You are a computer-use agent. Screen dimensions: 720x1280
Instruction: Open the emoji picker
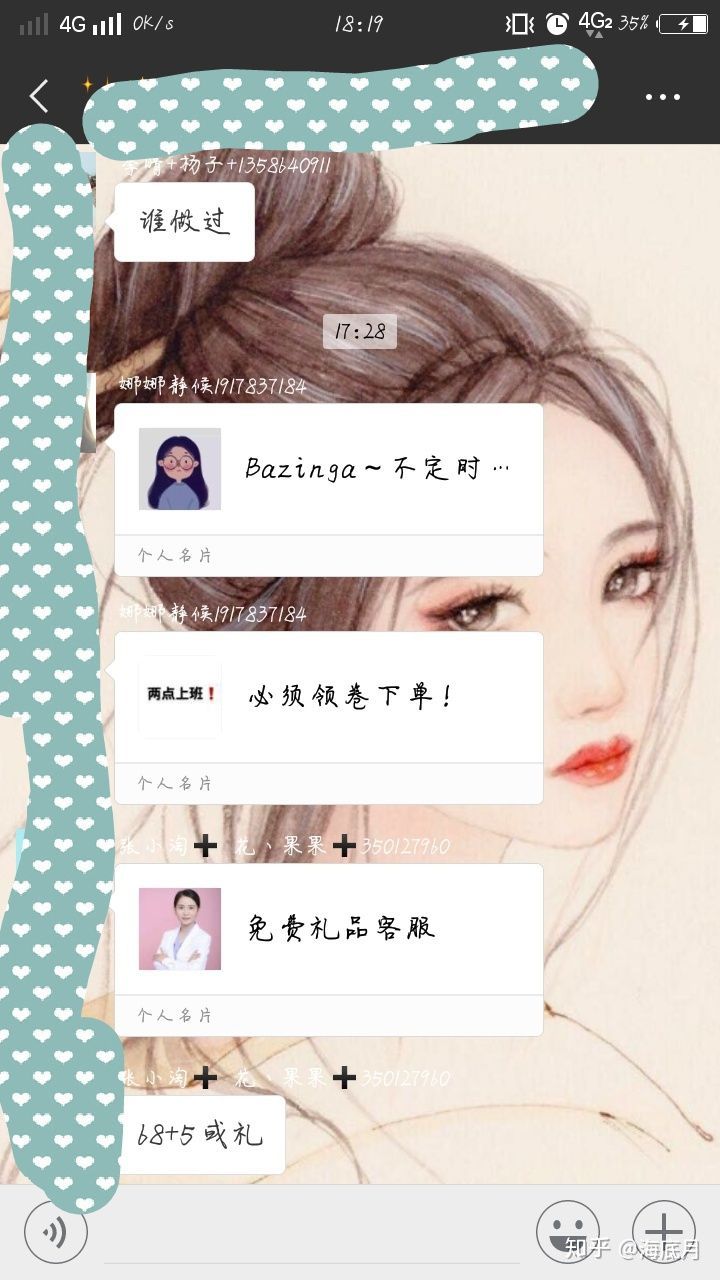[x=568, y=1232]
